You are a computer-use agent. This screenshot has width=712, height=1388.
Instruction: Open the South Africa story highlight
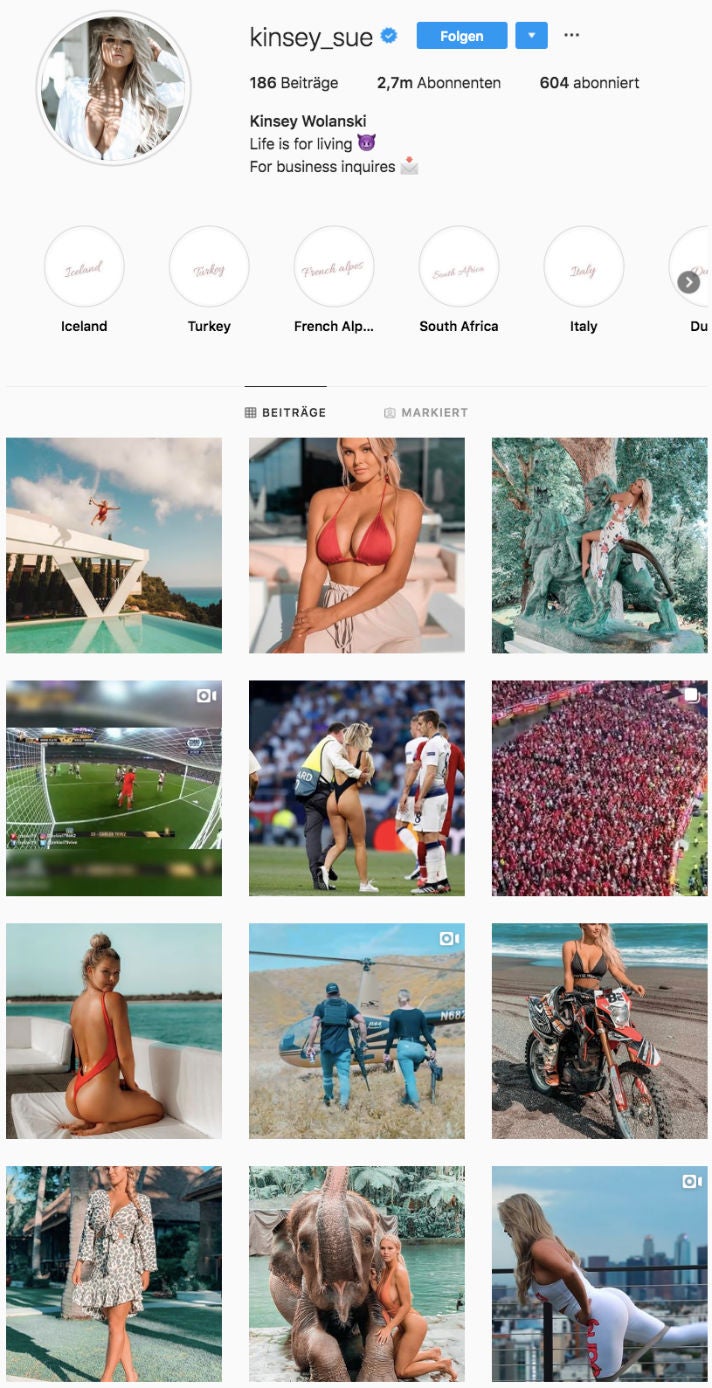coord(459,267)
